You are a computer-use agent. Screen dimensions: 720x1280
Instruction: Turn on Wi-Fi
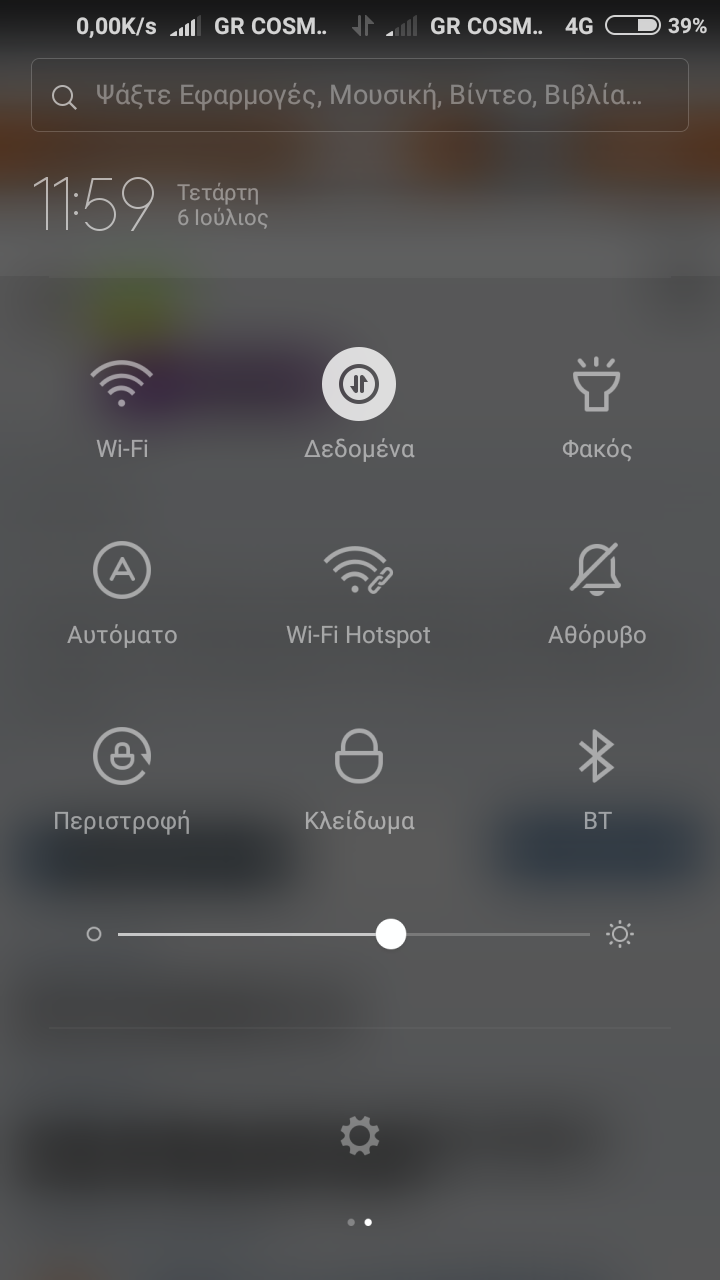122,385
